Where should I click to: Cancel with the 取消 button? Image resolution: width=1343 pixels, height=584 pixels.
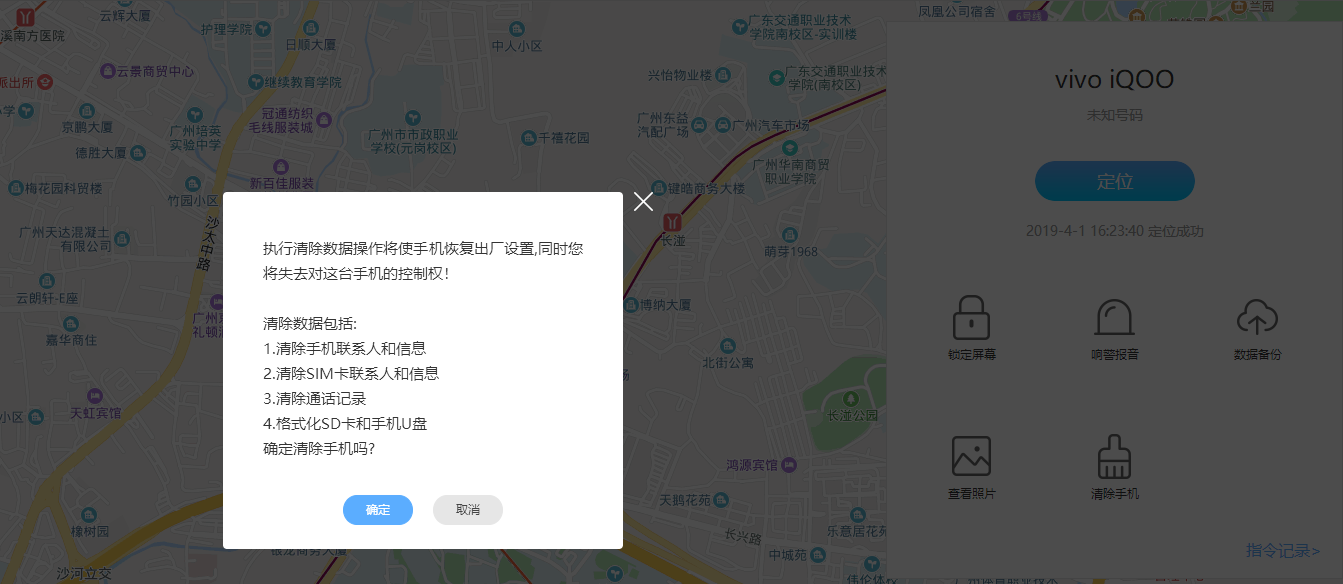coord(467,510)
